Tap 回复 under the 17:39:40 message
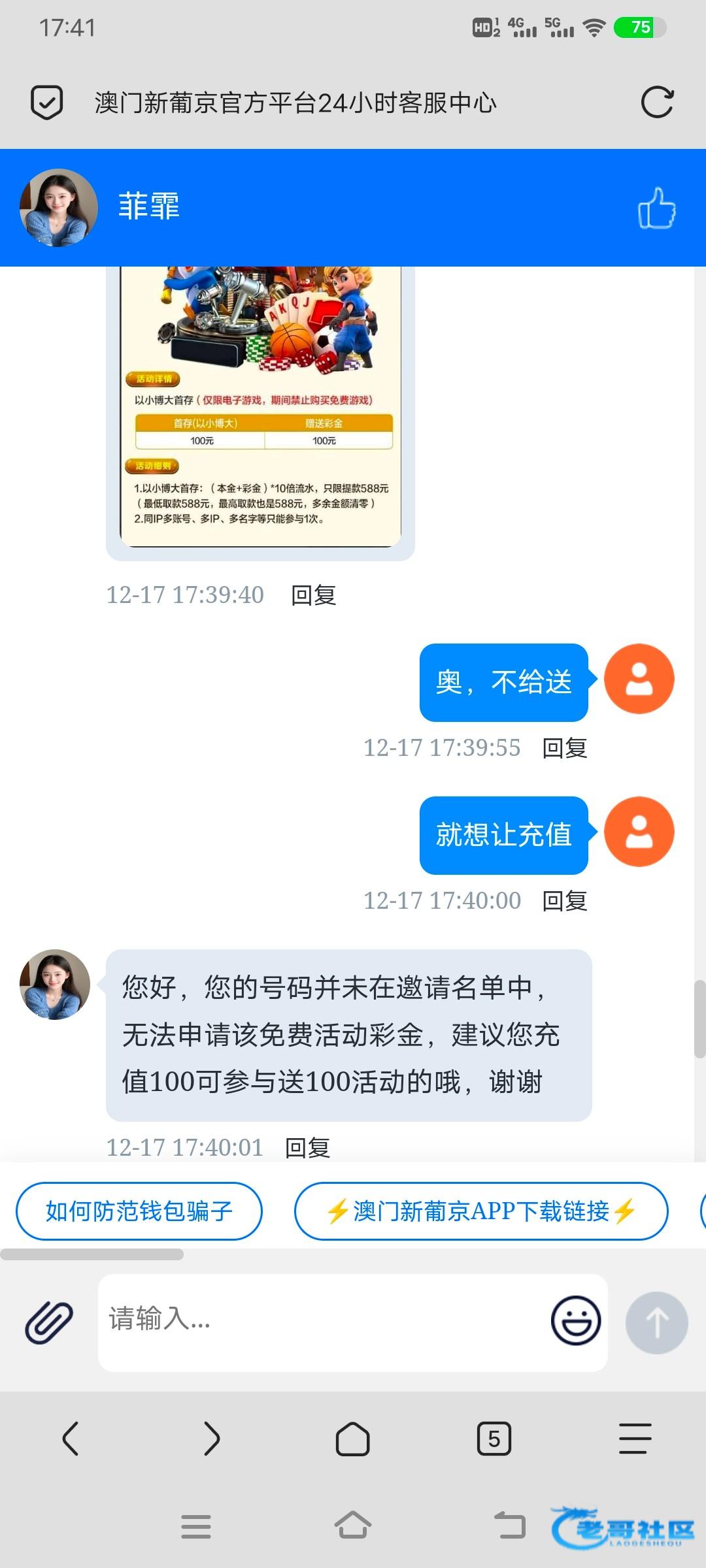 click(x=313, y=595)
